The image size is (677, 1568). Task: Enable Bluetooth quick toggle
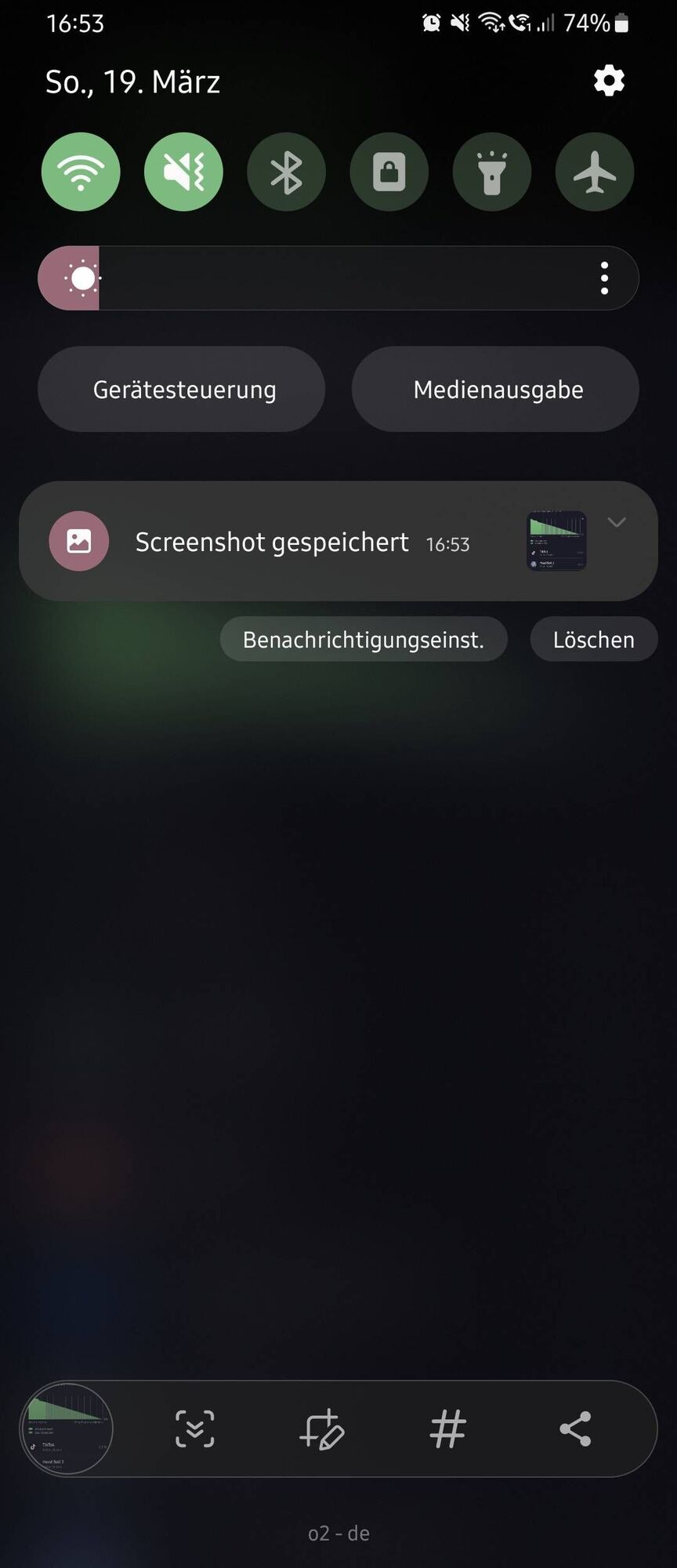pos(286,172)
